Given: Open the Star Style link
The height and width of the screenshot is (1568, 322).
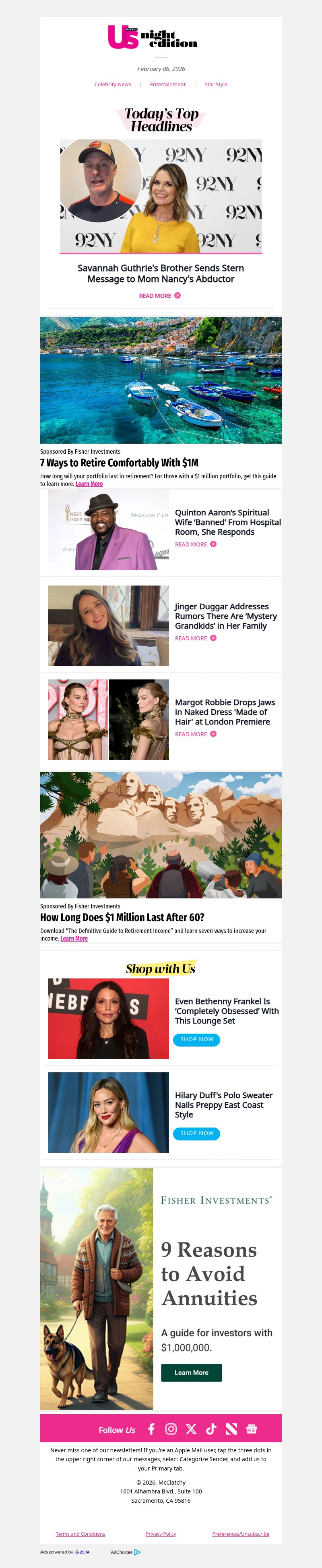Looking at the screenshot, I should [x=216, y=85].
